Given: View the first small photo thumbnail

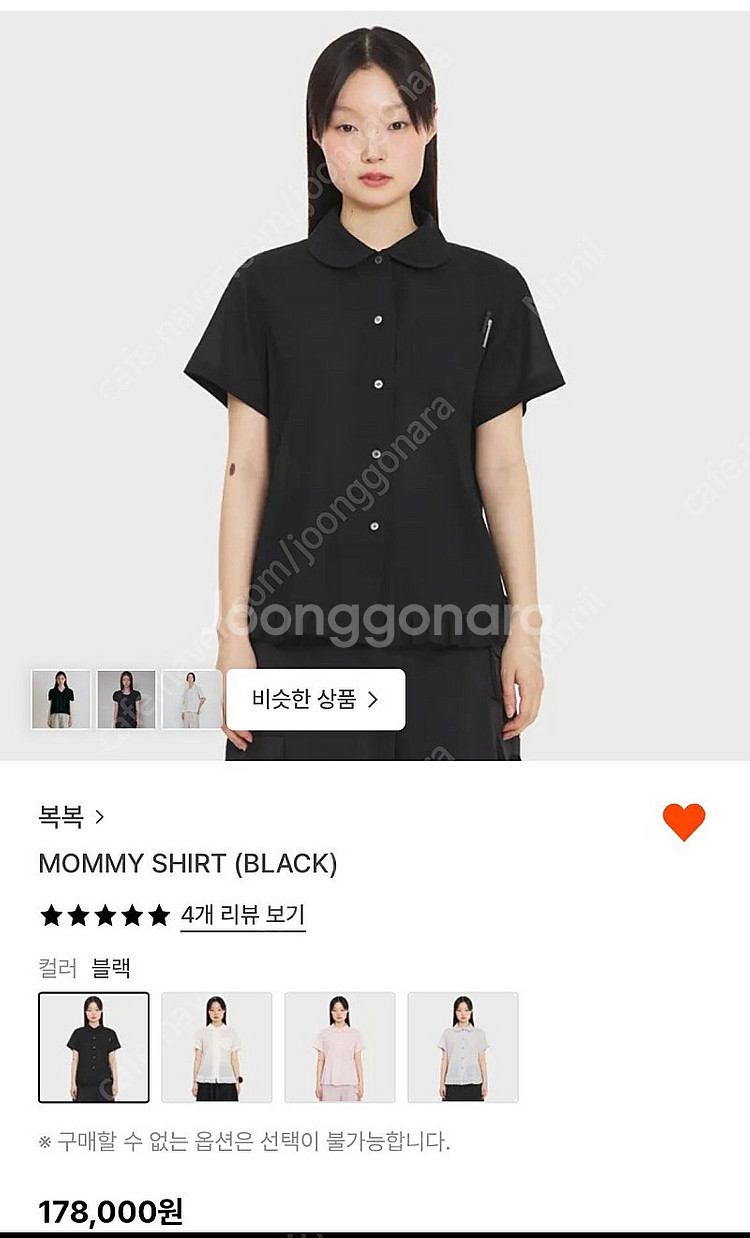Looking at the screenshot, I should tap(61, 699).
